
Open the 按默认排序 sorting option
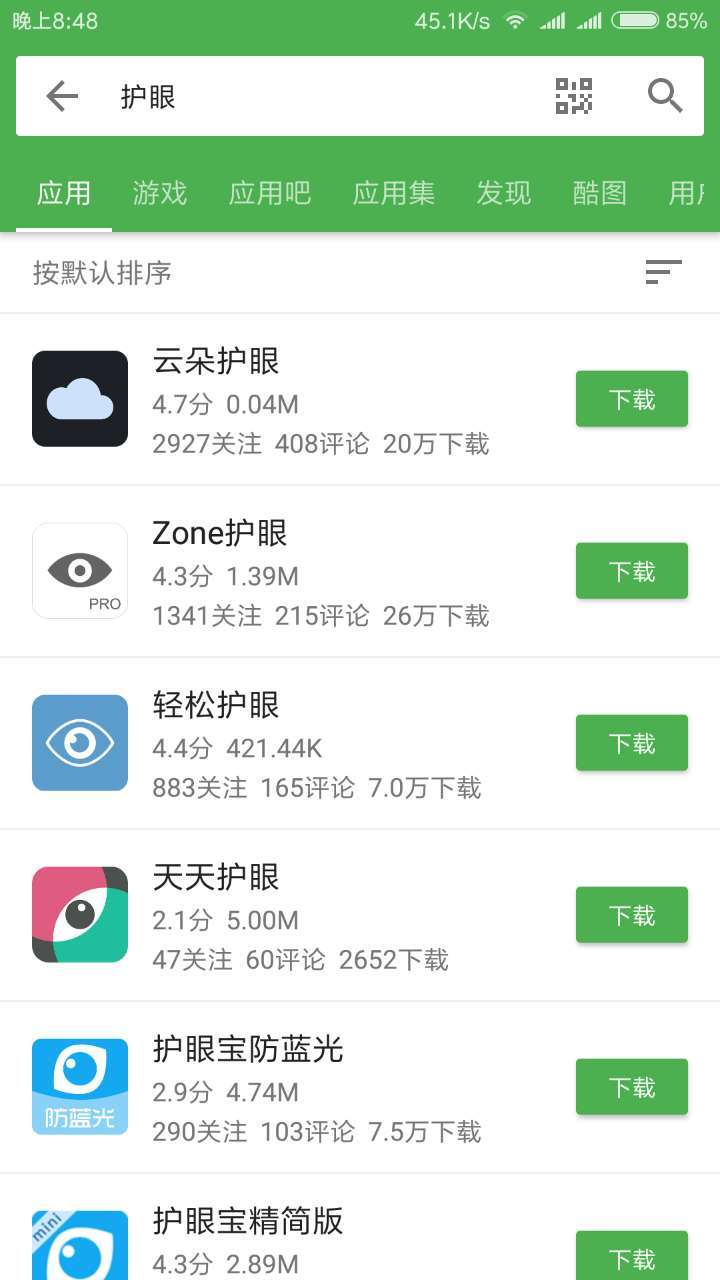[x=97, y=272]
